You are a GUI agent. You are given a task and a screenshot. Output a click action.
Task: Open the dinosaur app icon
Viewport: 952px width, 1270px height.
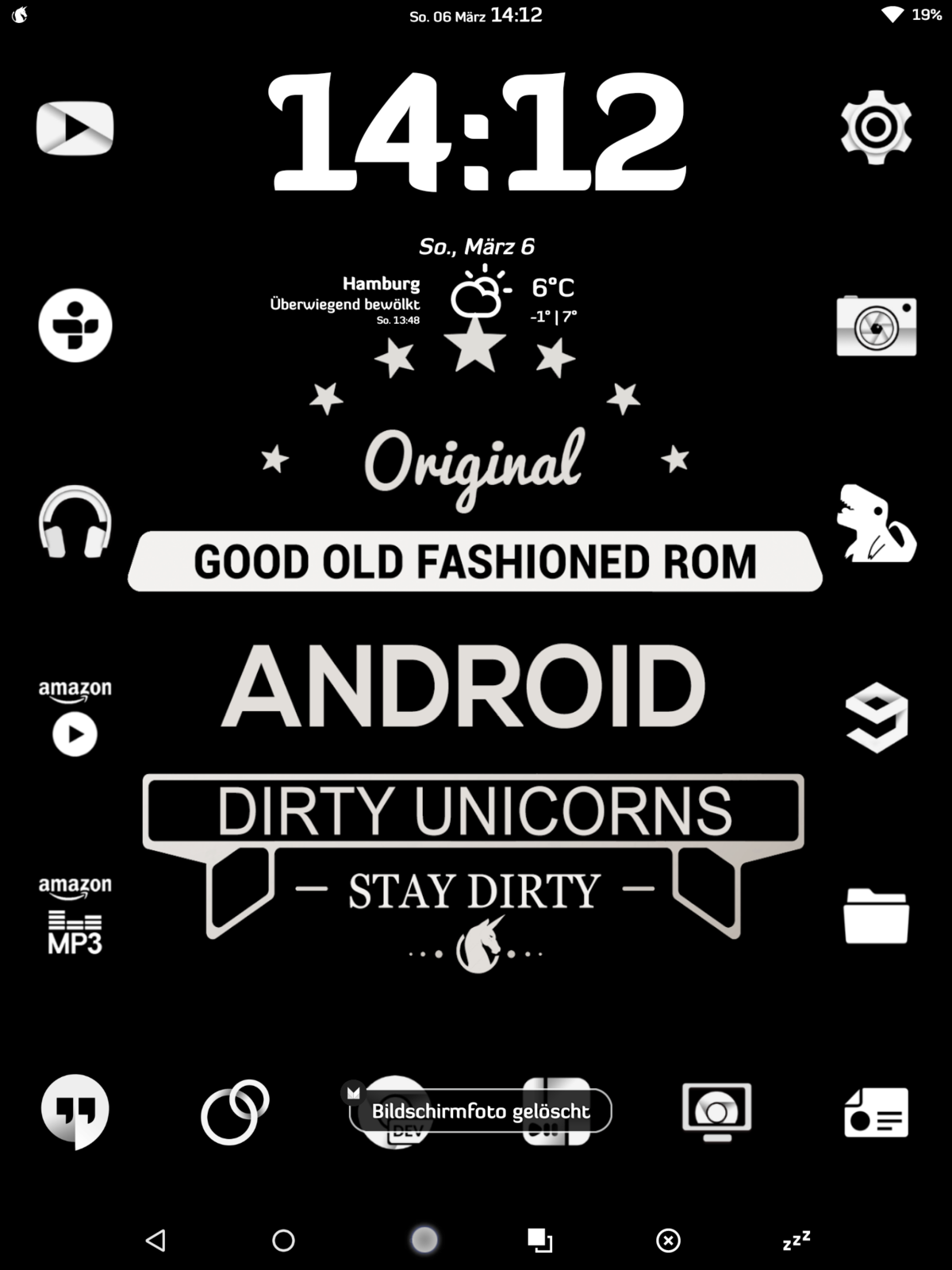[876, 523]
